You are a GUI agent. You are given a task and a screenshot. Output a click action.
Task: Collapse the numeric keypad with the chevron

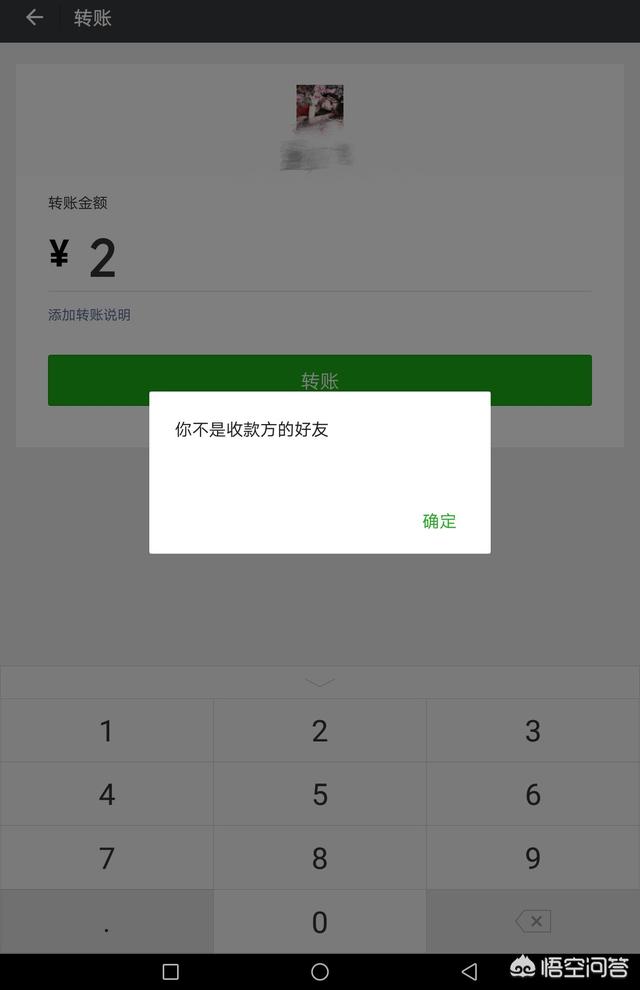(320, 682)
